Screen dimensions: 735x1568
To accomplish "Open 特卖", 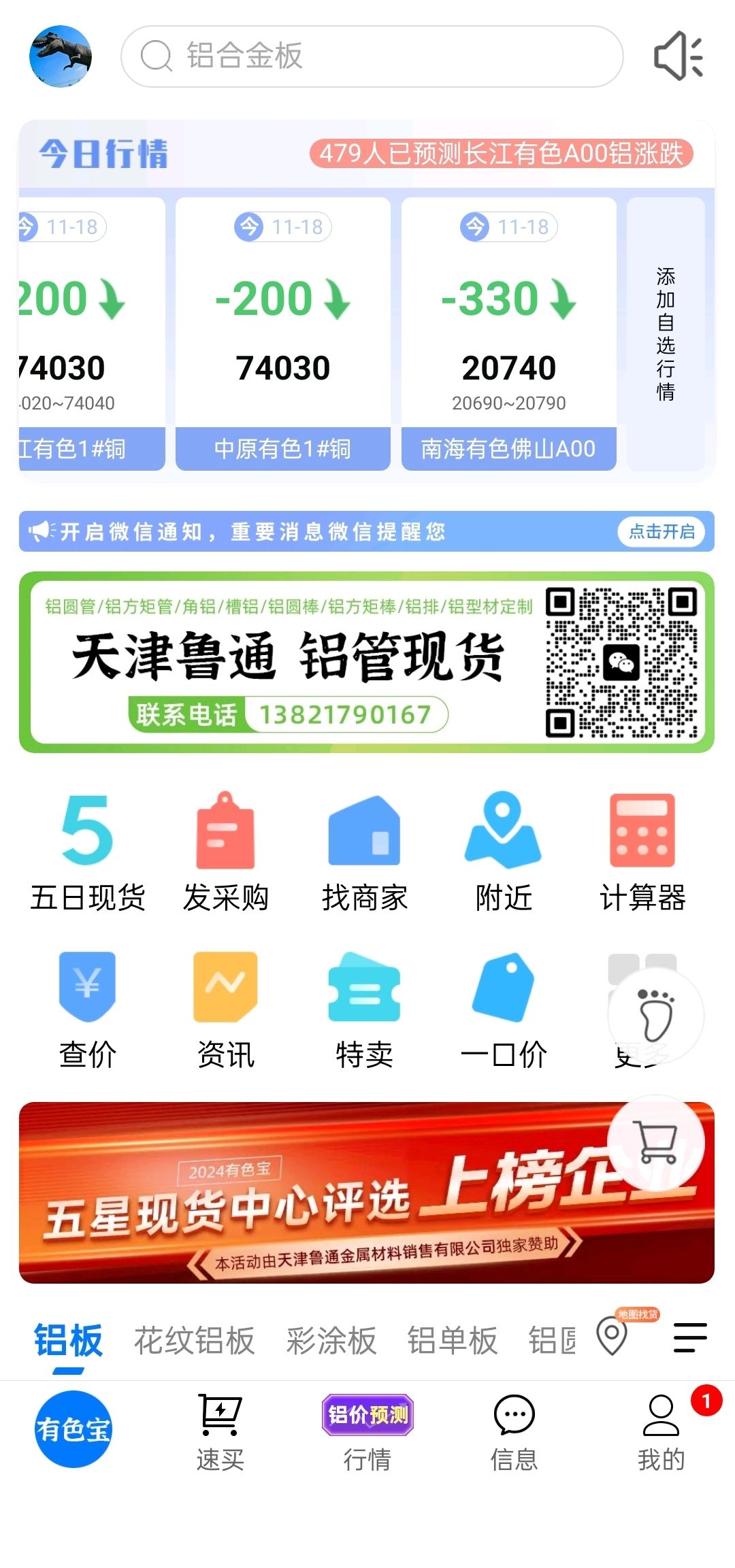I will tap(365, 1010).
